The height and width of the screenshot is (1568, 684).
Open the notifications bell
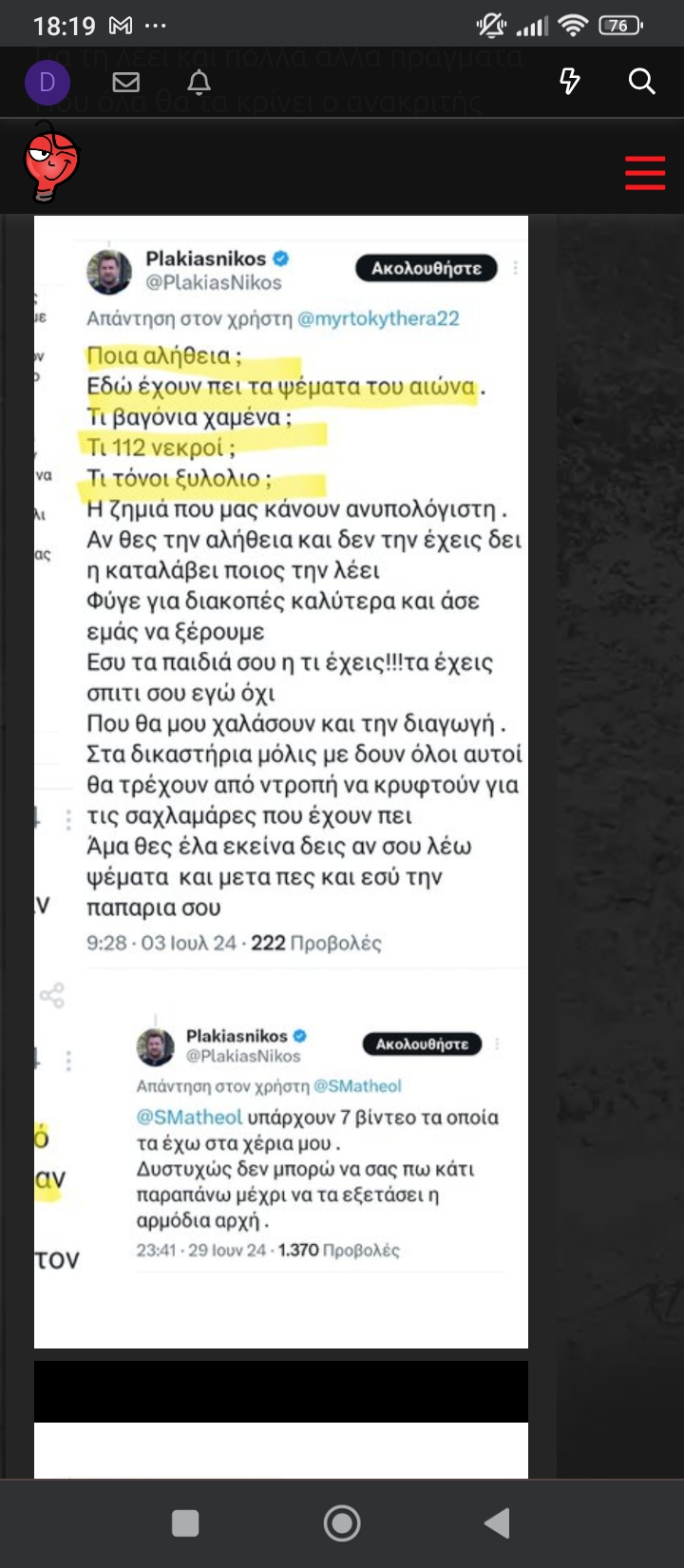[199, 83]
